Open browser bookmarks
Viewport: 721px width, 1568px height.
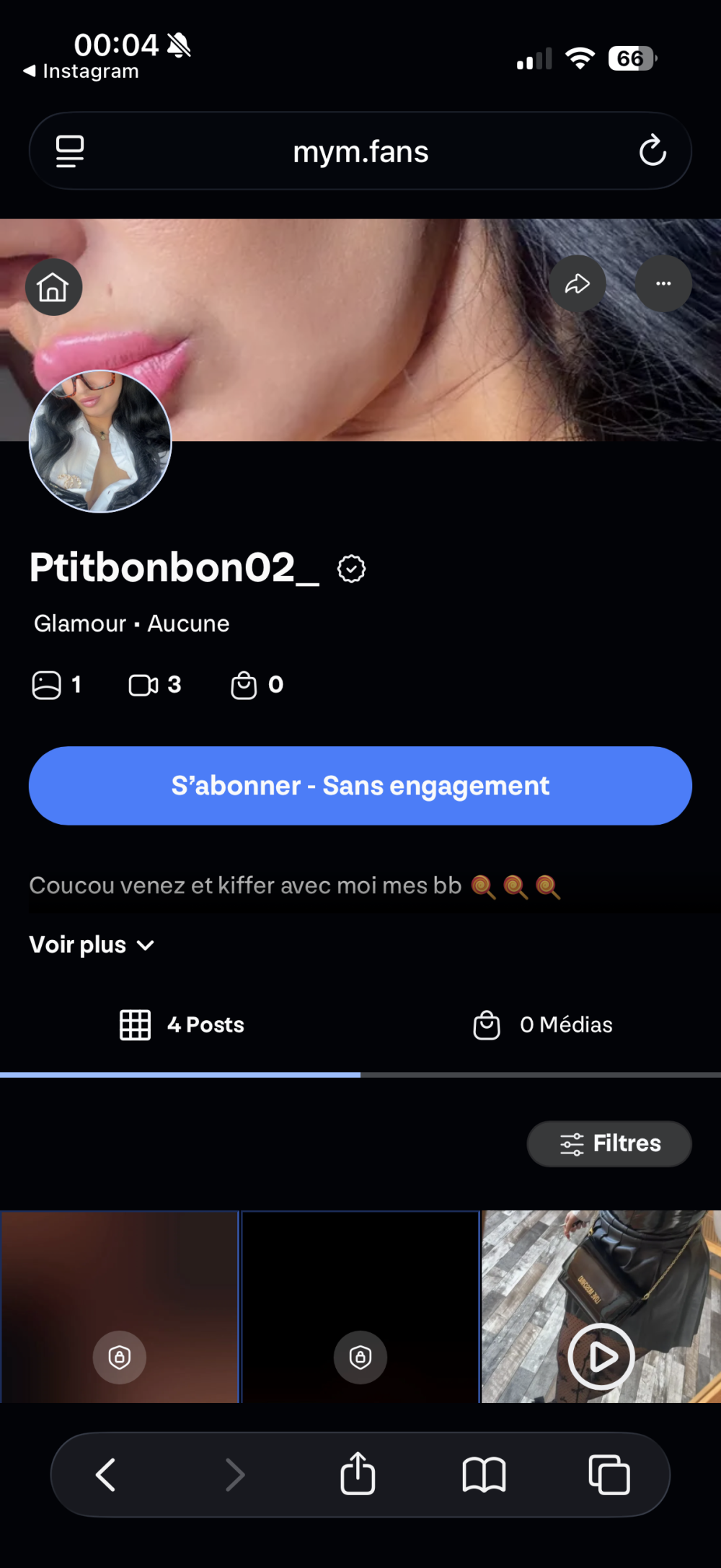tap(484, 1474)
